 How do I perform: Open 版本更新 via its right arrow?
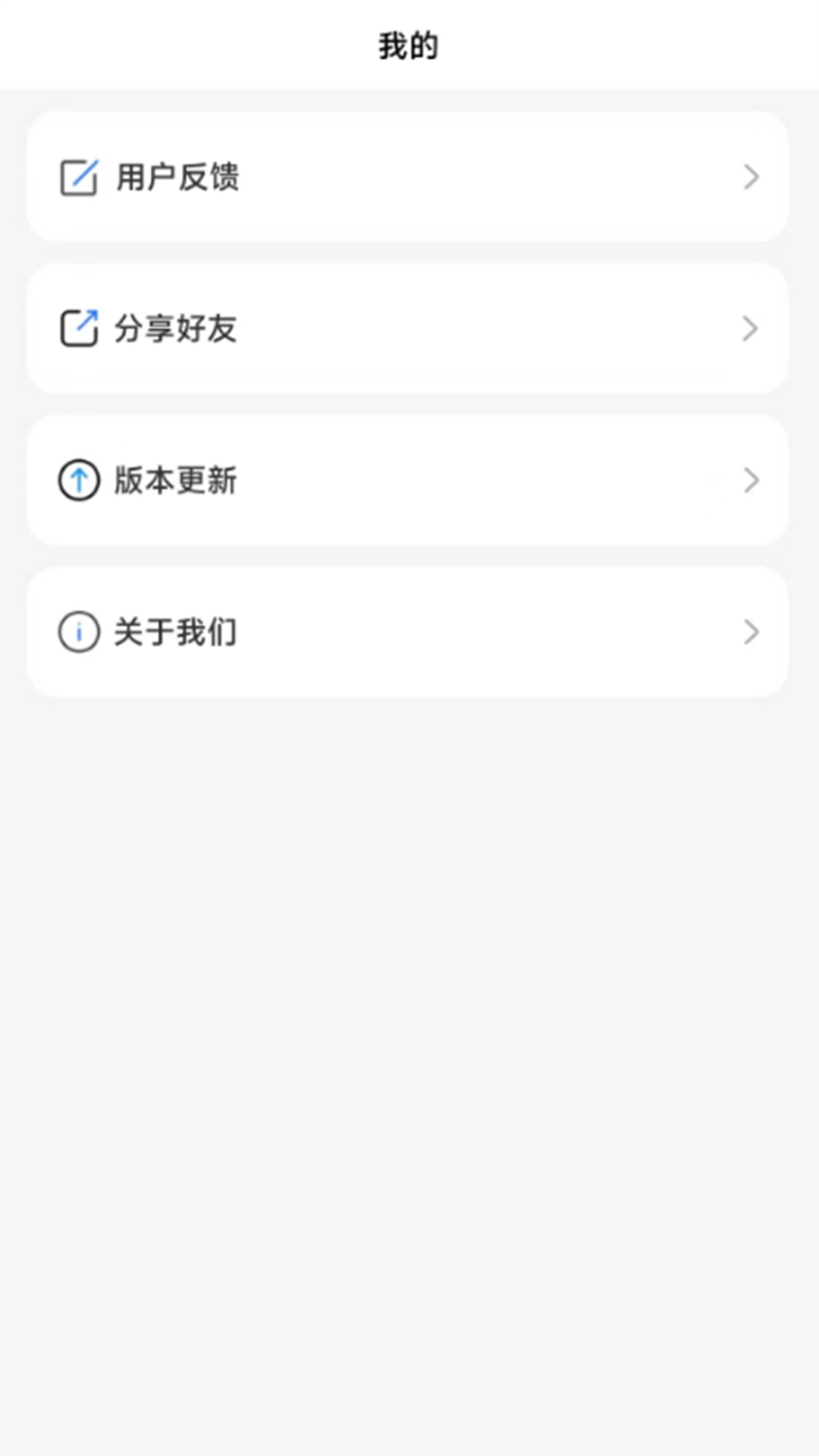coord(752,479)
